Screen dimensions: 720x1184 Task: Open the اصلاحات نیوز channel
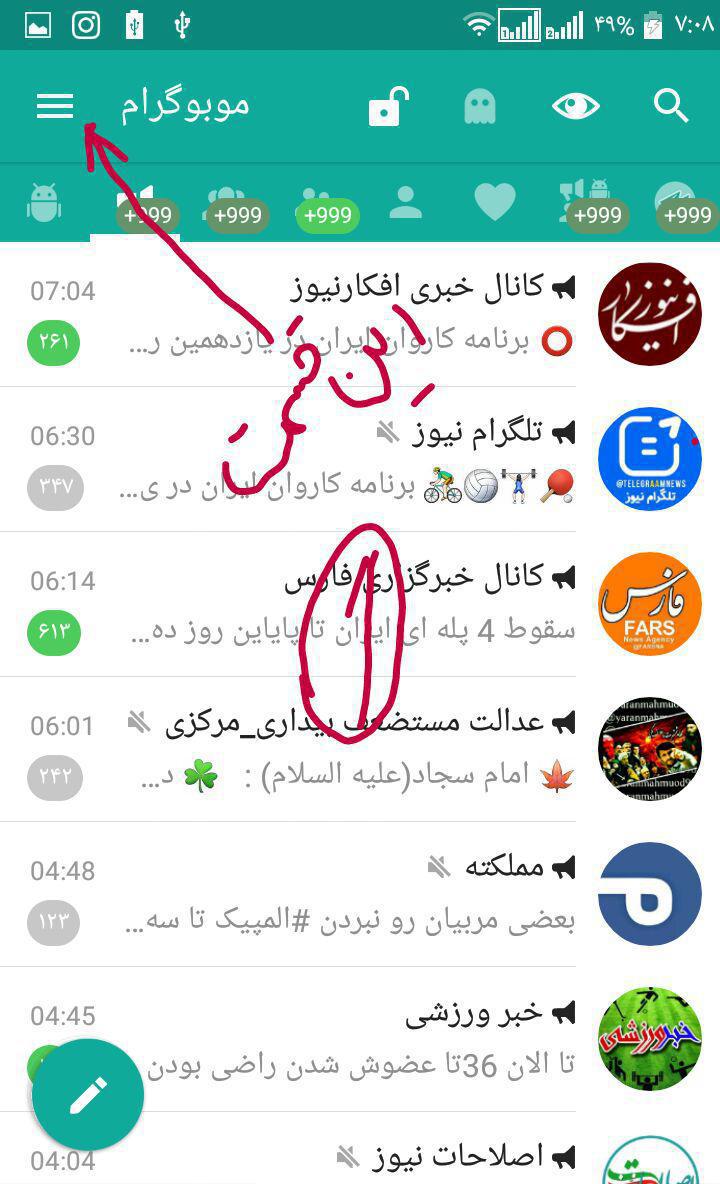click(x=360, y=1149)
